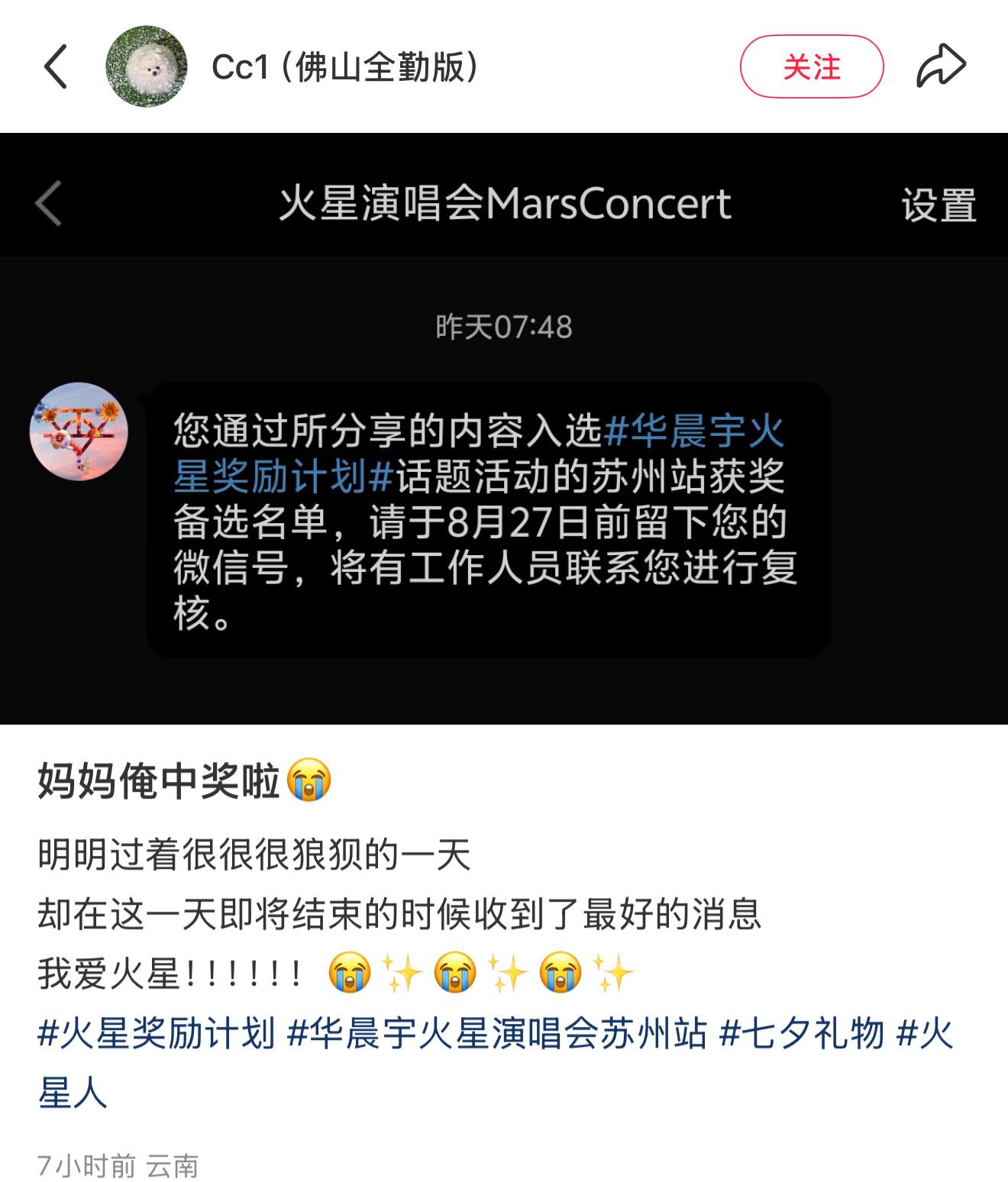Open the author name Cc1 (佛山全勤版)

345,67
